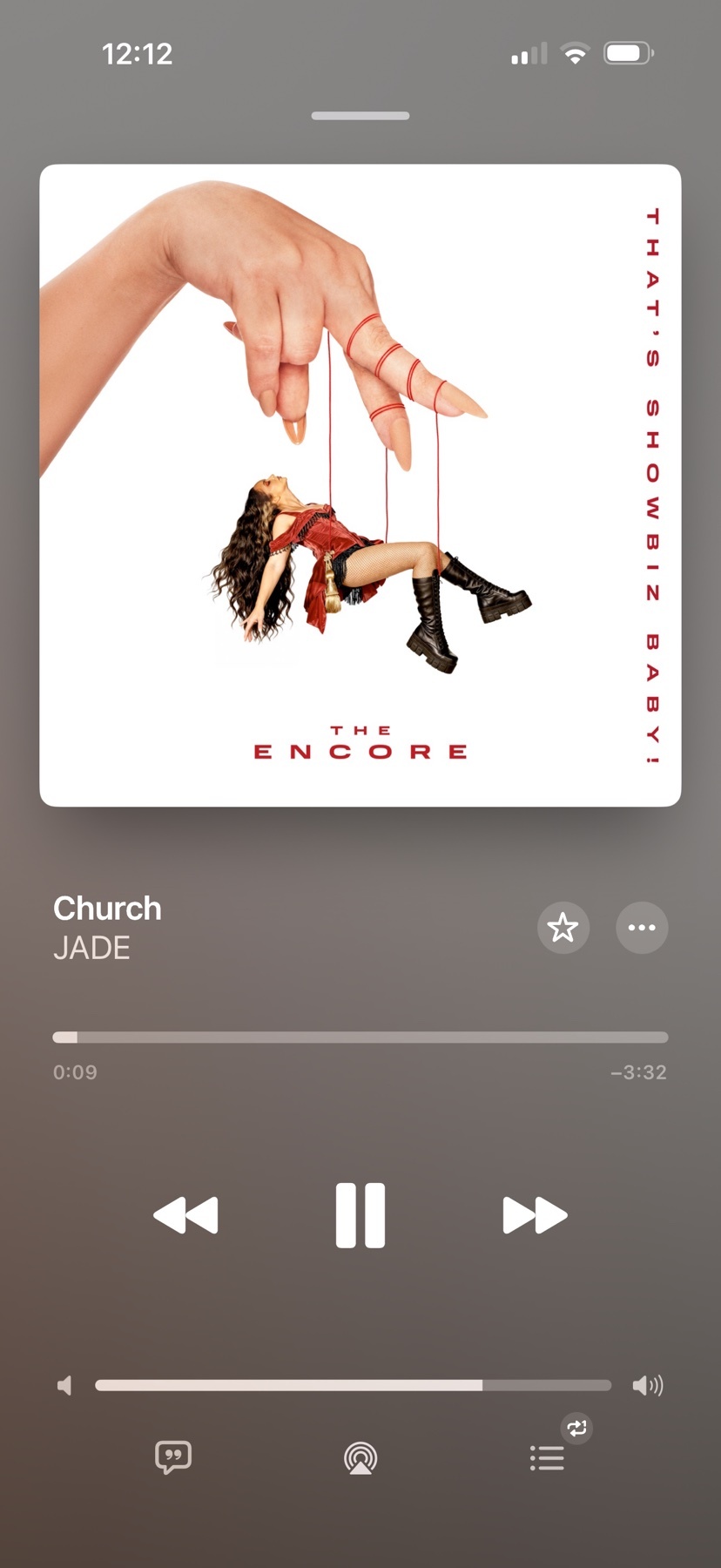Skip to the next track

[x=535, y=1215]
